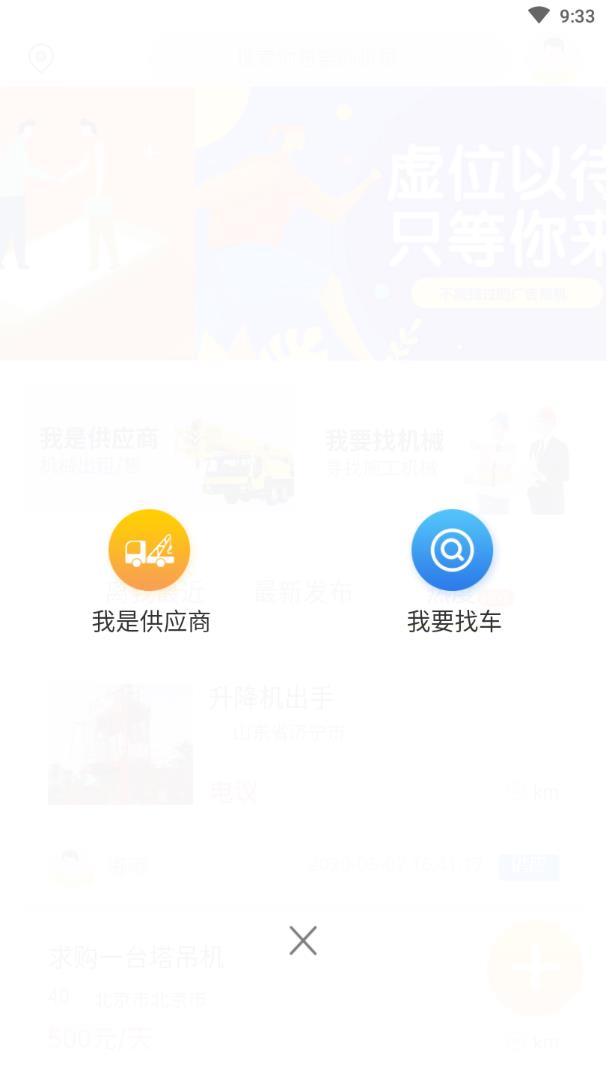Dismiss the overlay with the X icon
Image resolution: width=606 pixels, height=1080 pixels.
[x=303, y=940]
